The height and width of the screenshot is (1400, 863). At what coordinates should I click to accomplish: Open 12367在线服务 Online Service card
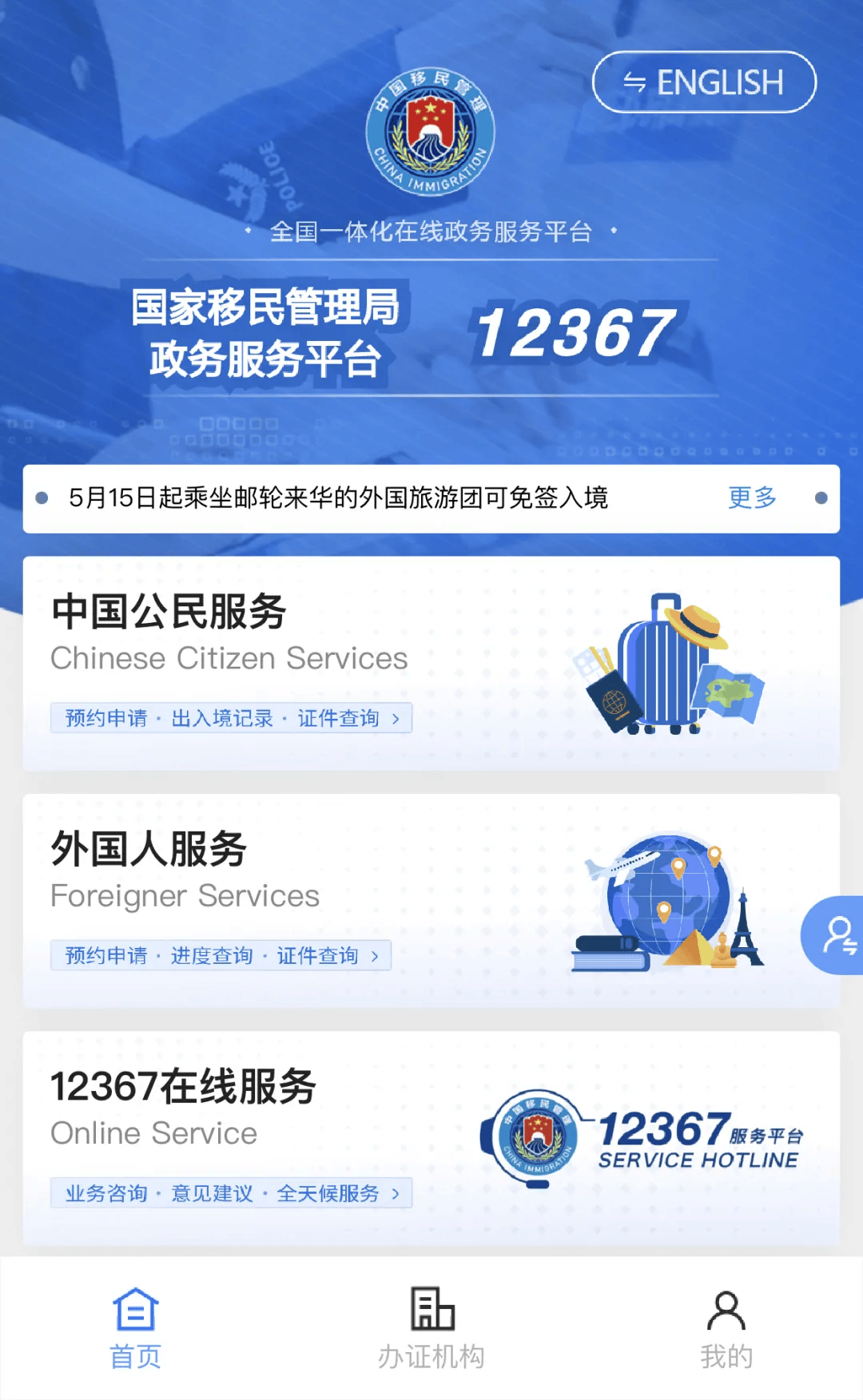pyautogui.click(x=430, y=1137)
